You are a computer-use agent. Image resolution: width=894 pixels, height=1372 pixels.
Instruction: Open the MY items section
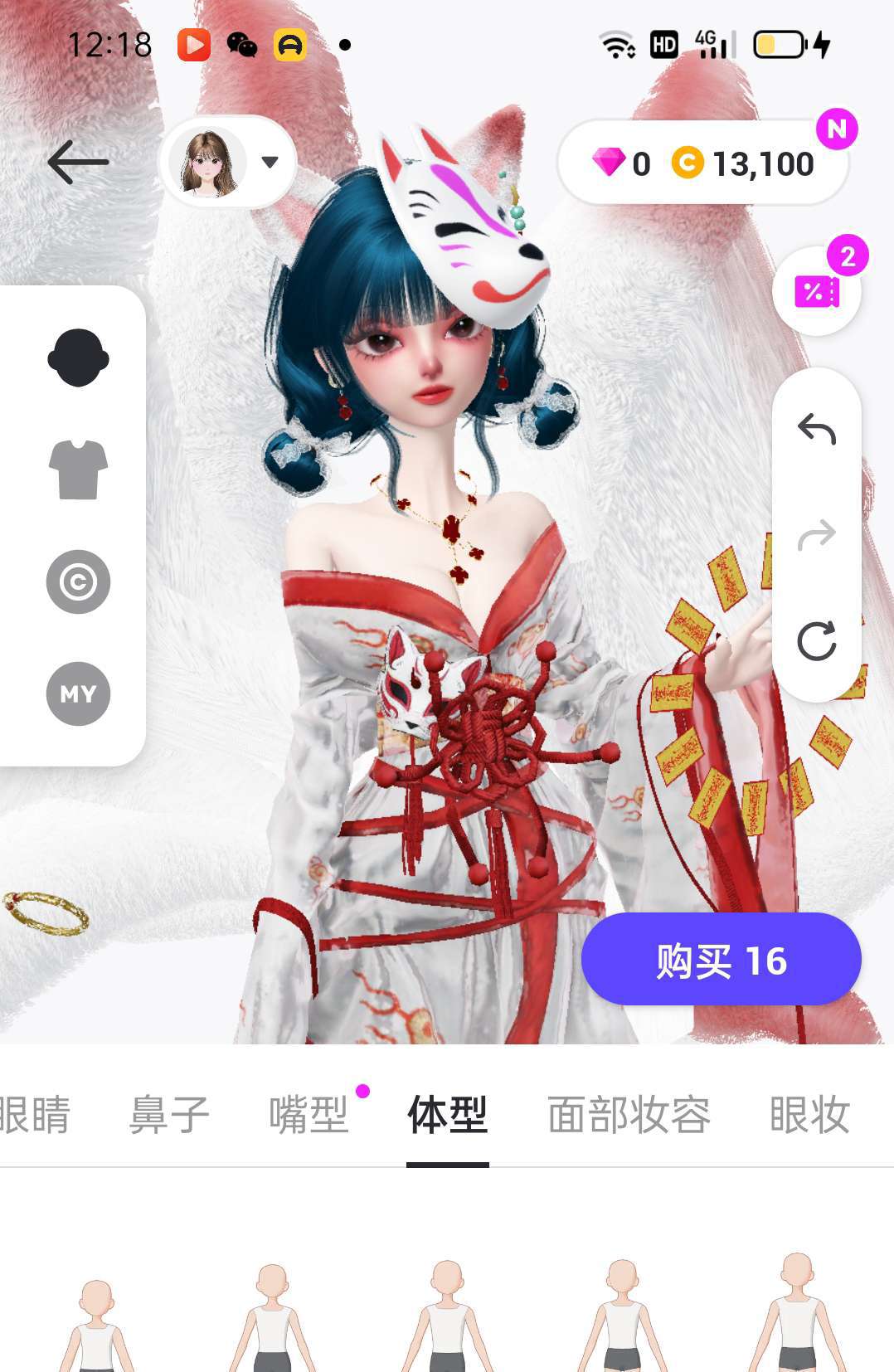point(78,693)
